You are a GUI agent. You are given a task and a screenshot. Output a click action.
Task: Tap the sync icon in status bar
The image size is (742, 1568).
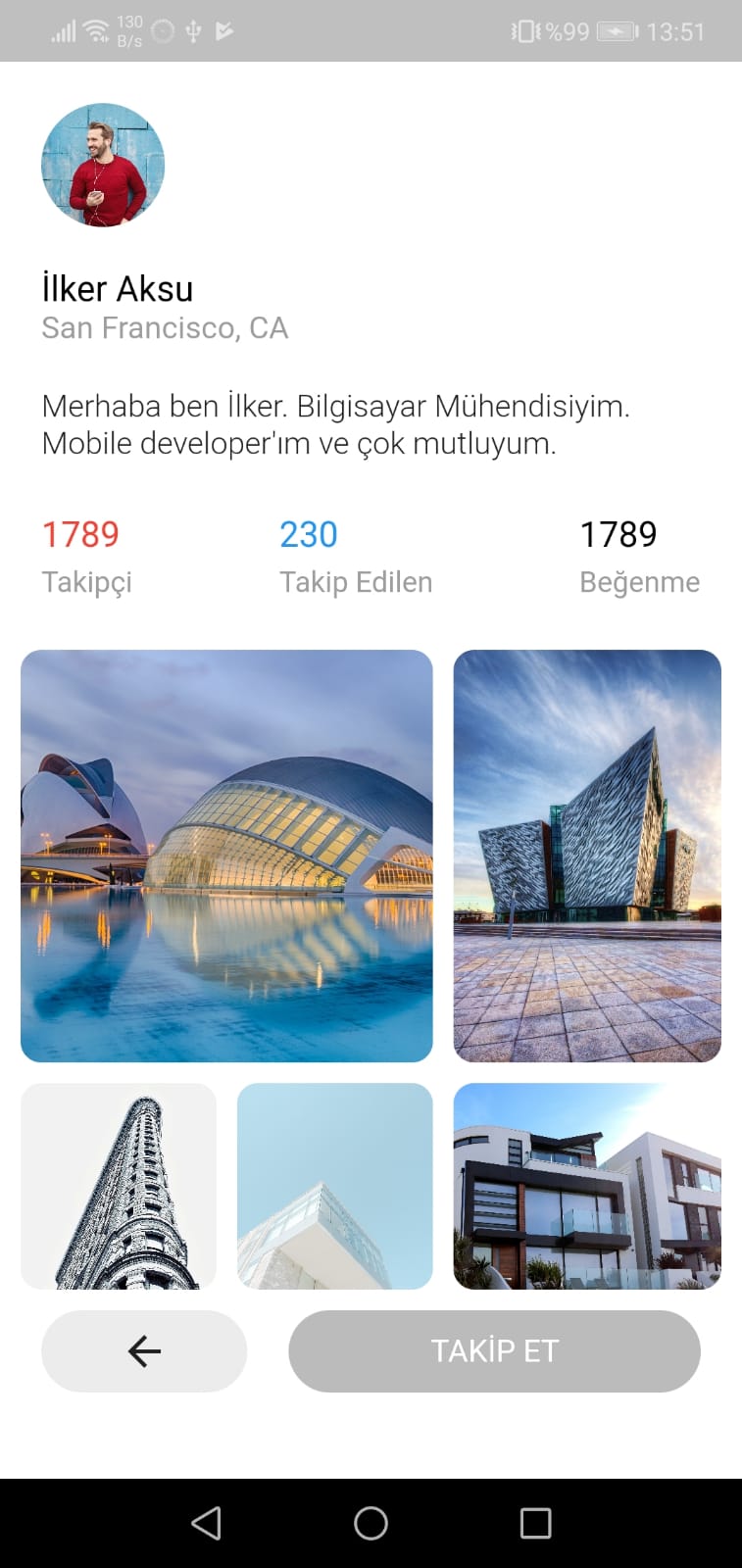click(161, 32)
